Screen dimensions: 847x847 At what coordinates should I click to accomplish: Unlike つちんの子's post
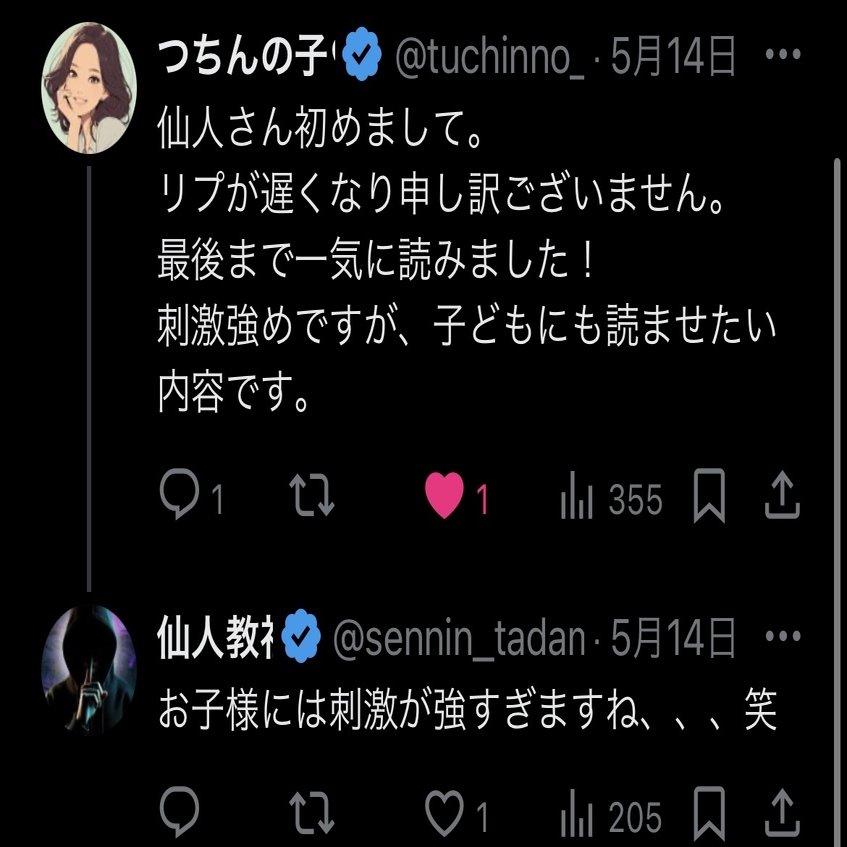[x=444, y=497]
